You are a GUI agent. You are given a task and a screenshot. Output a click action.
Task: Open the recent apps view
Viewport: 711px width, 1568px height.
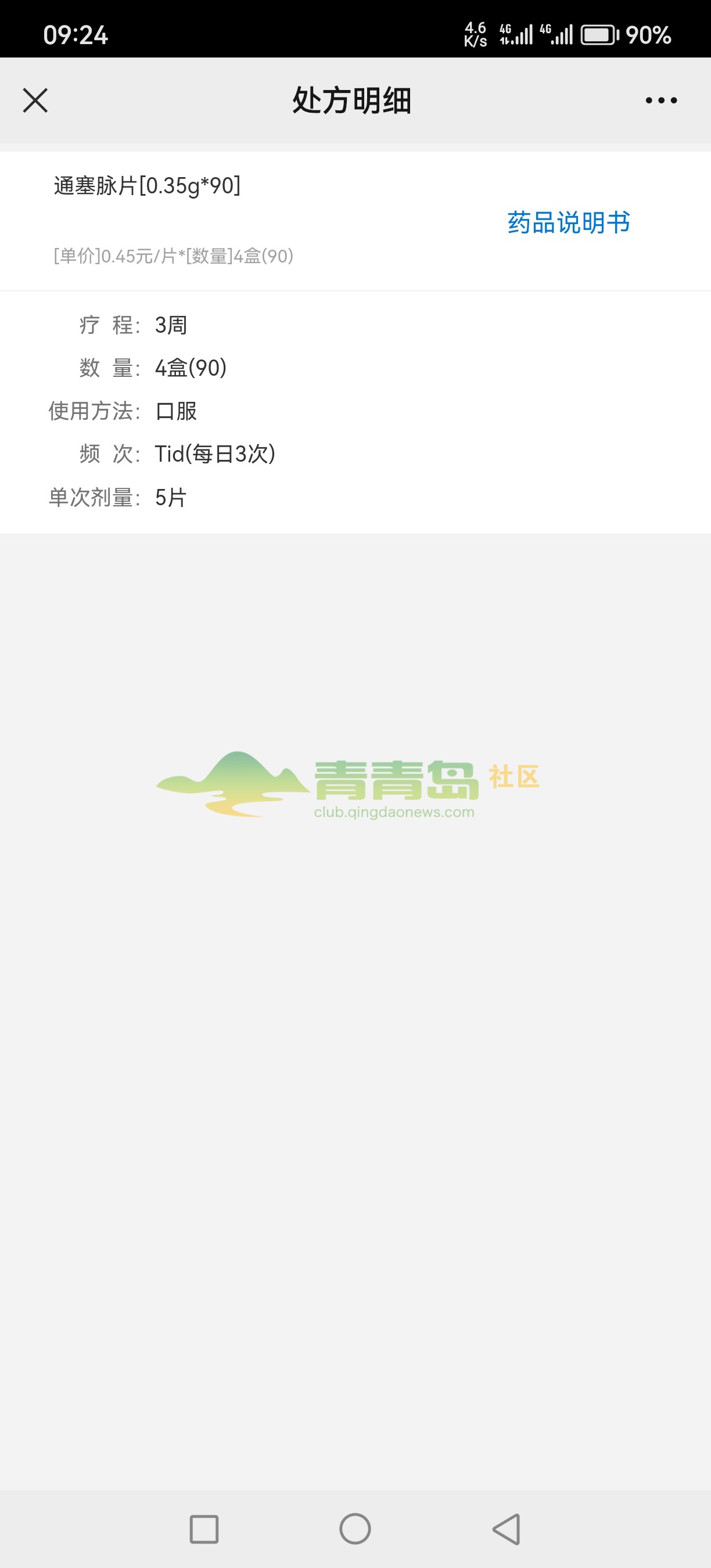pyautogui.click(x=204, y=1529)
